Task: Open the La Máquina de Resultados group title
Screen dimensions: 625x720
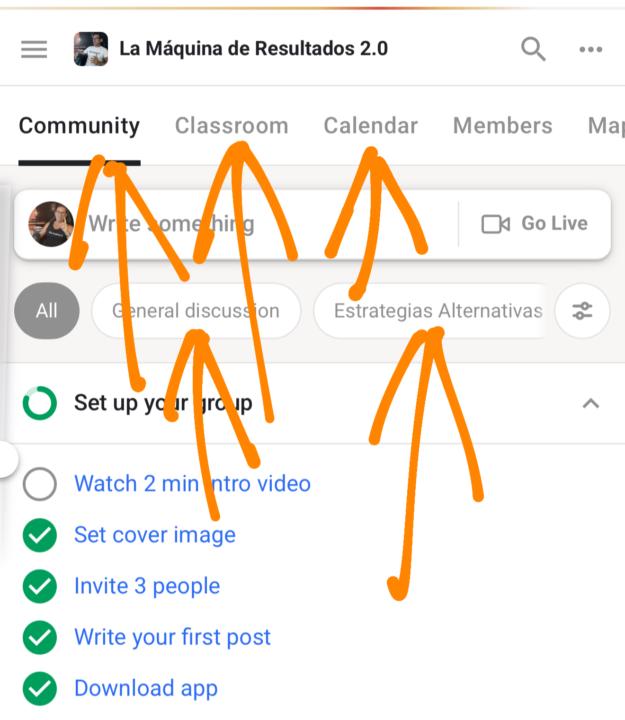Action: (253, 48)
